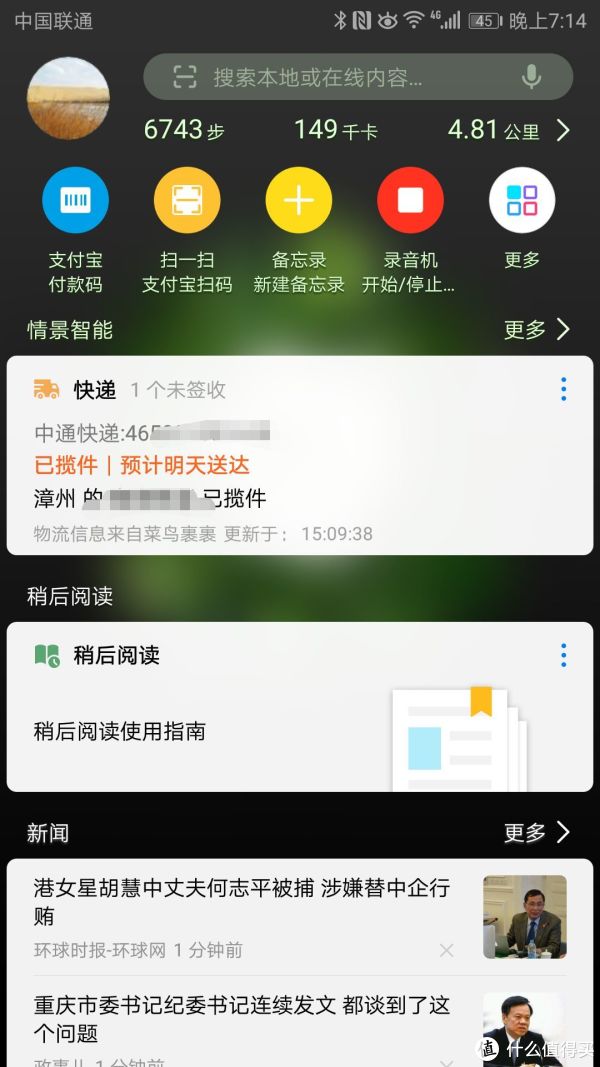Tap the profile avatar picture
Viewport: 600px width, 1067px height.
(x=68, y=98)
